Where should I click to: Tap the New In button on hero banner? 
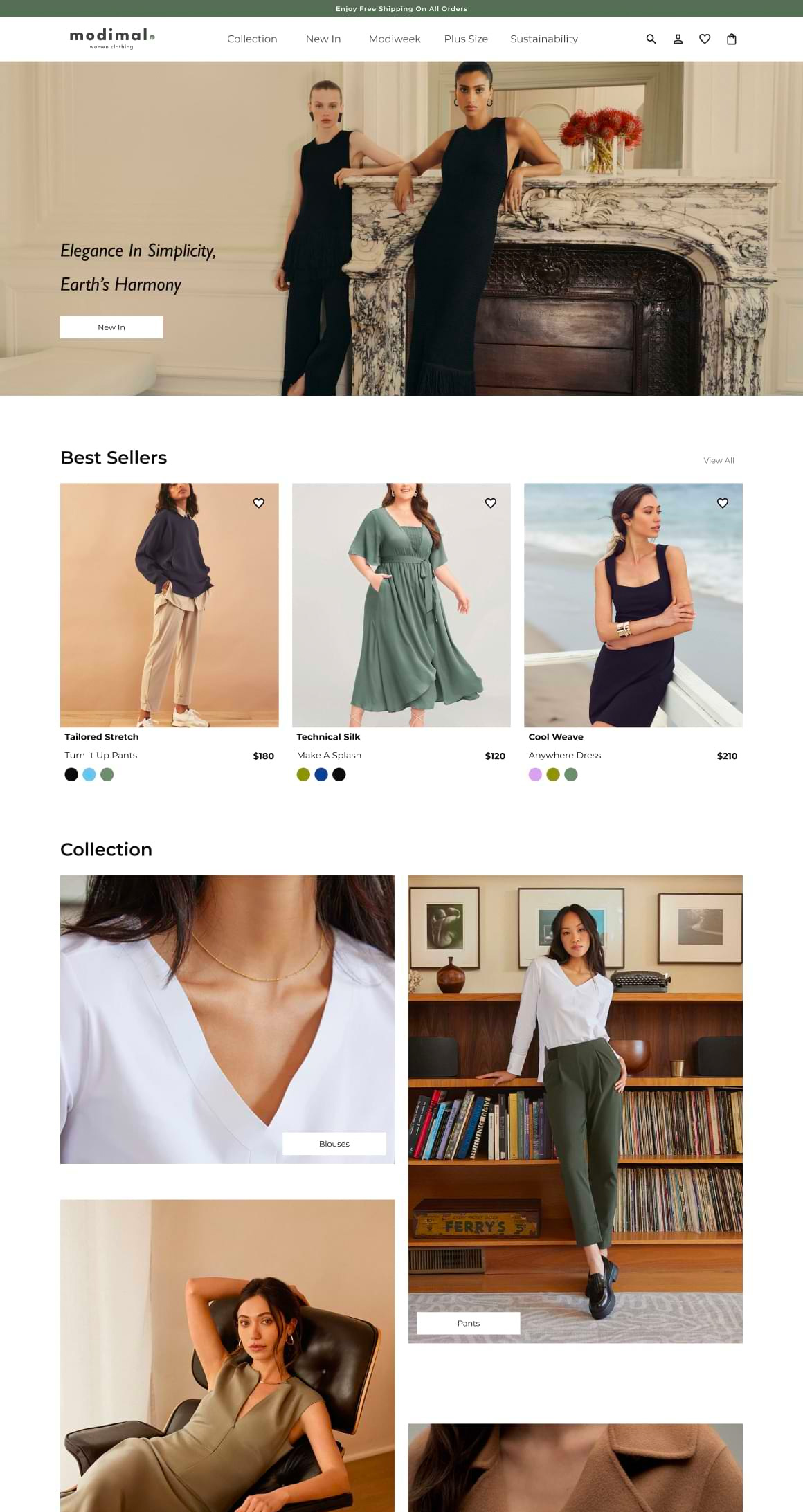pyautogui.click(x=111, y=327)
